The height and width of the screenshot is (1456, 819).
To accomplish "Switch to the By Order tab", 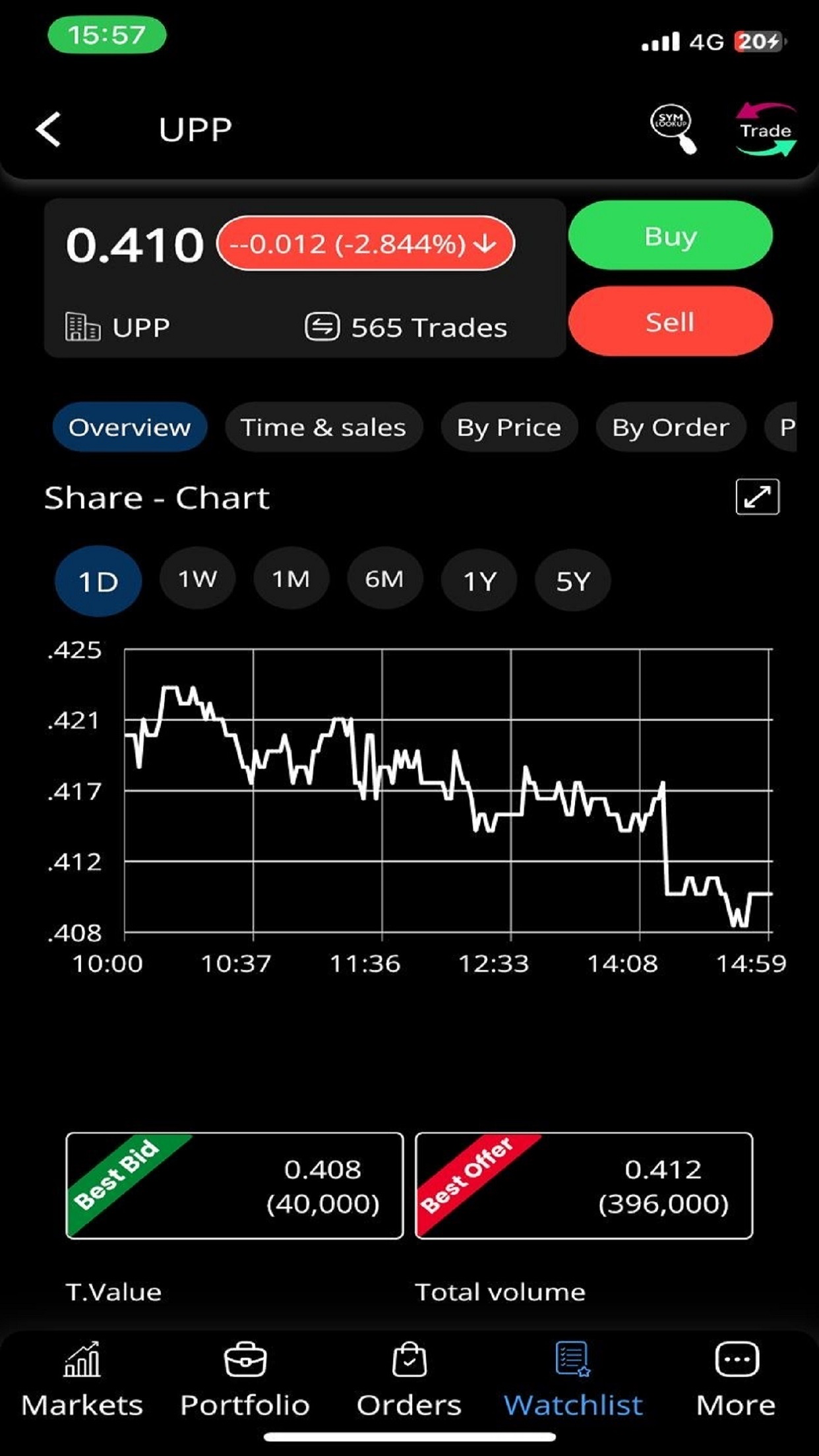I will point(671,427).
